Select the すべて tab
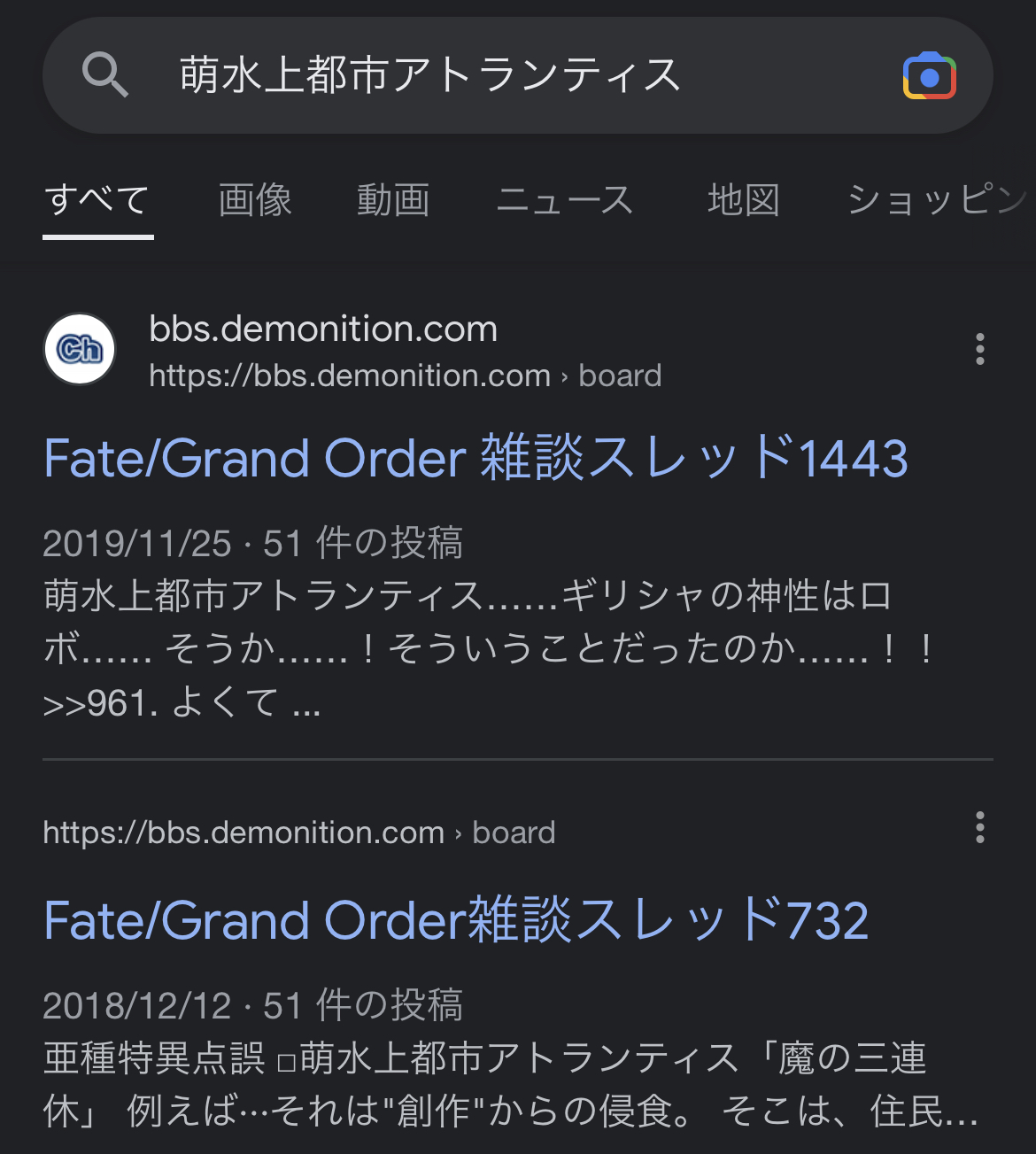Viewport: 1036px width, 1154px height. point(97,200)
